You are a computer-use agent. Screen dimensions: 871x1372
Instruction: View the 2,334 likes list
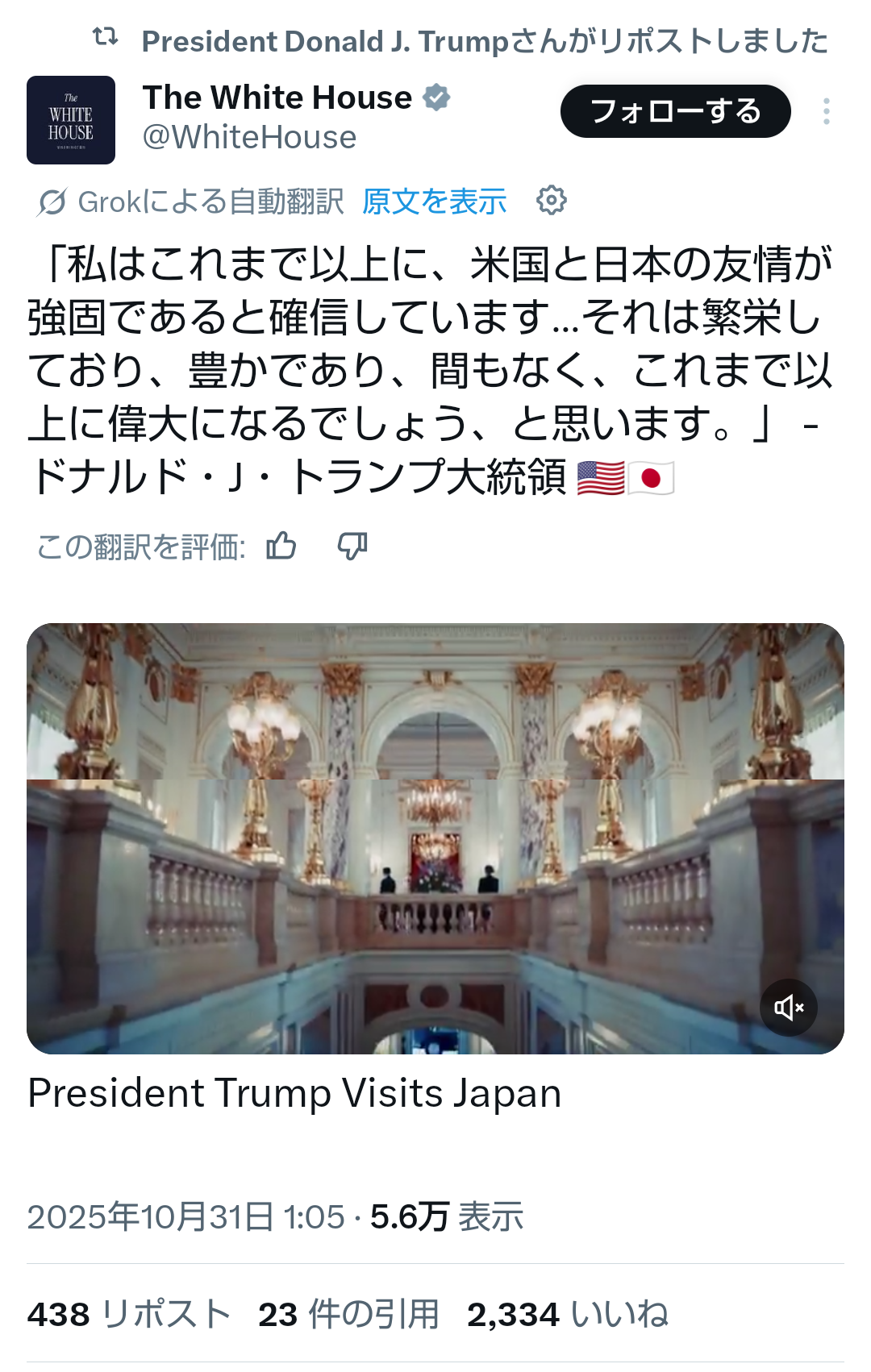[568, 1314]
